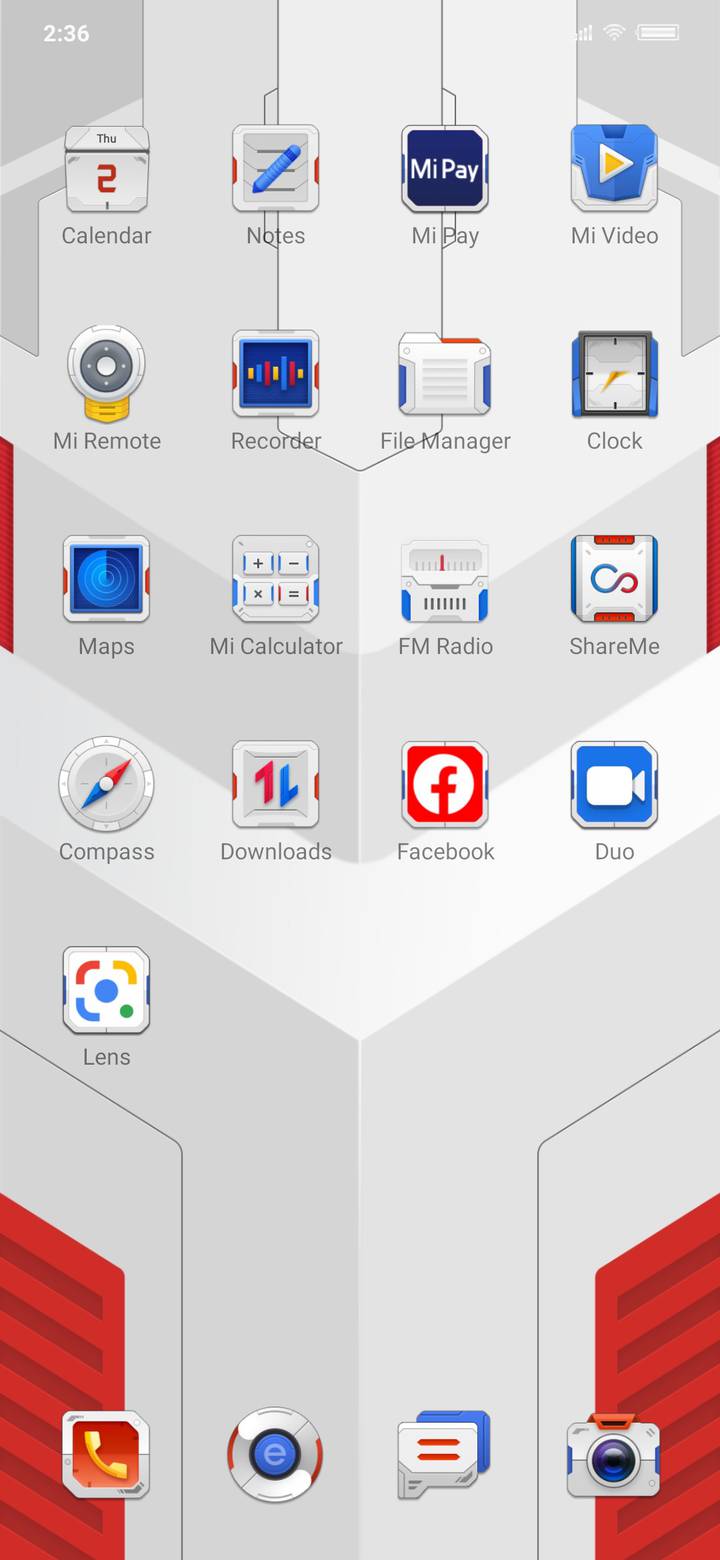720x1560 pixels.
Task: Start the Mi Video app
Action: pos(614,169)
